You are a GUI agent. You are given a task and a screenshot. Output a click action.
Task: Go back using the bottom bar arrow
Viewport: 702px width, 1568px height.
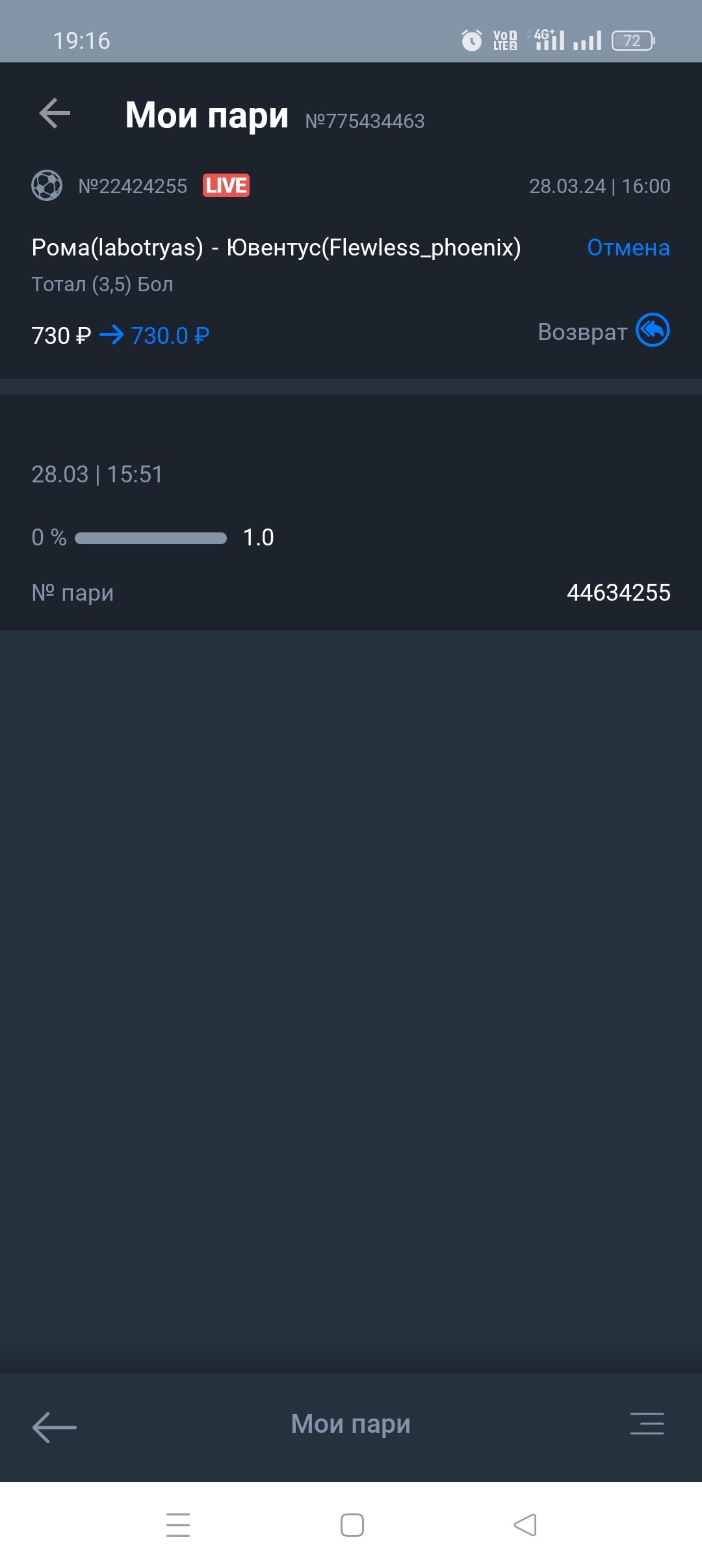pos(55,1428)
